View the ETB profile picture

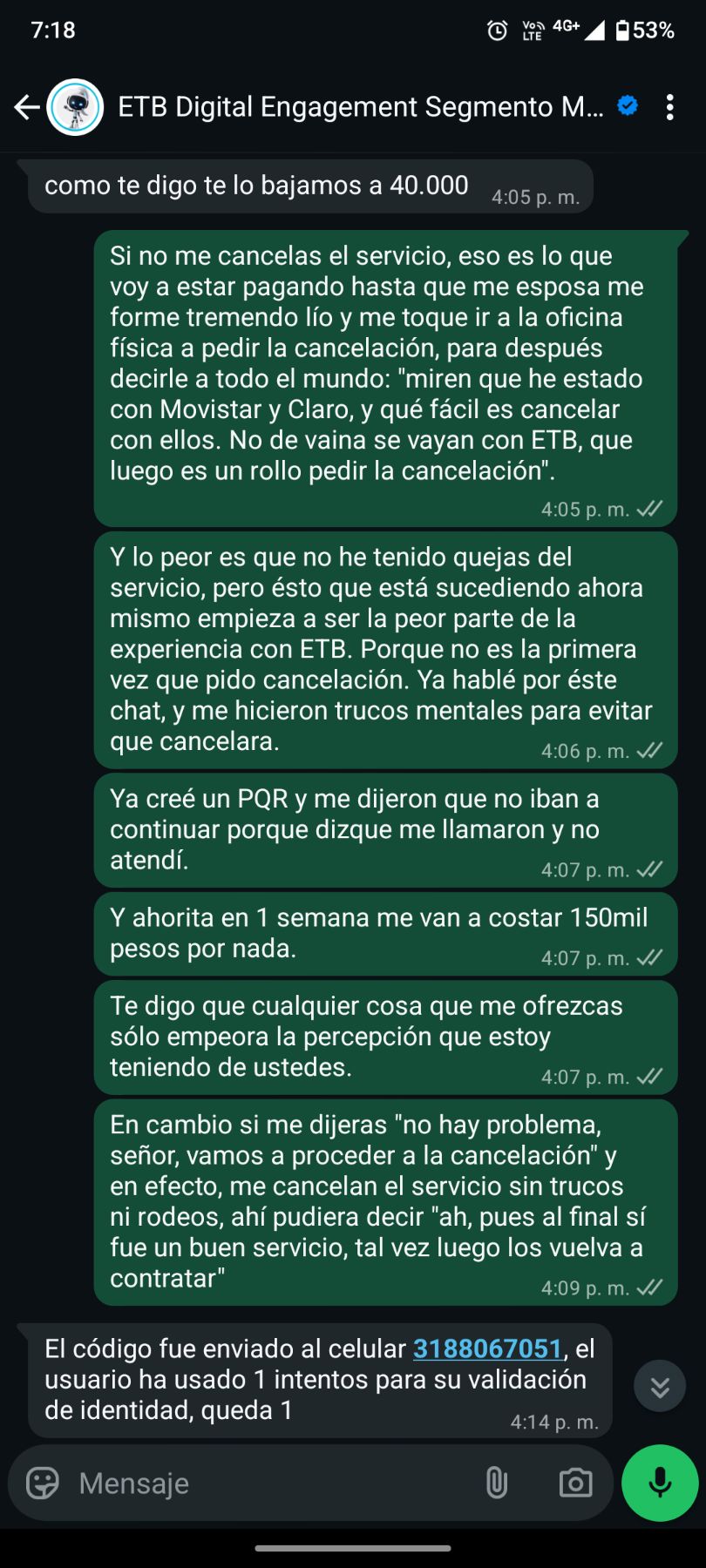tap(75, 107)
